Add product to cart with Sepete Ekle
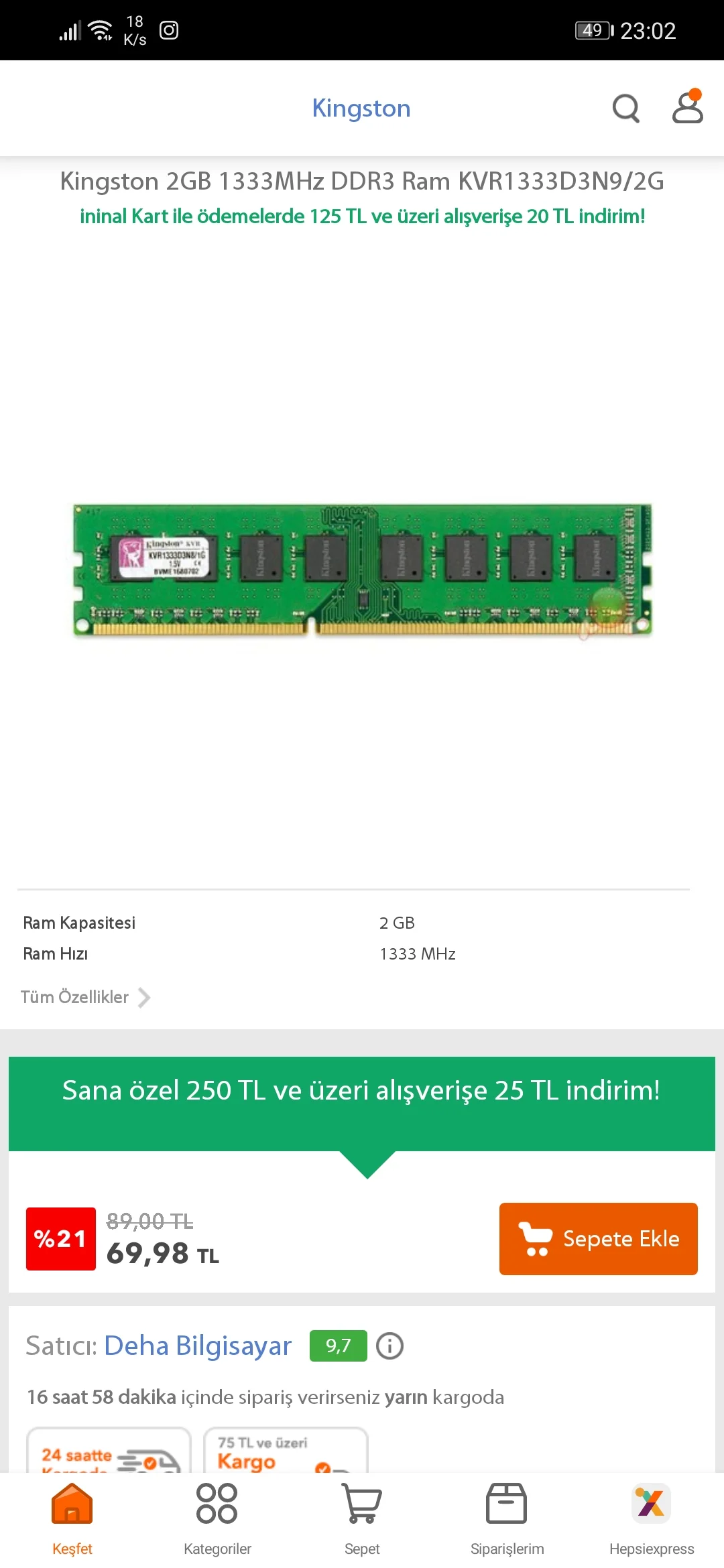 point(598,1238)
